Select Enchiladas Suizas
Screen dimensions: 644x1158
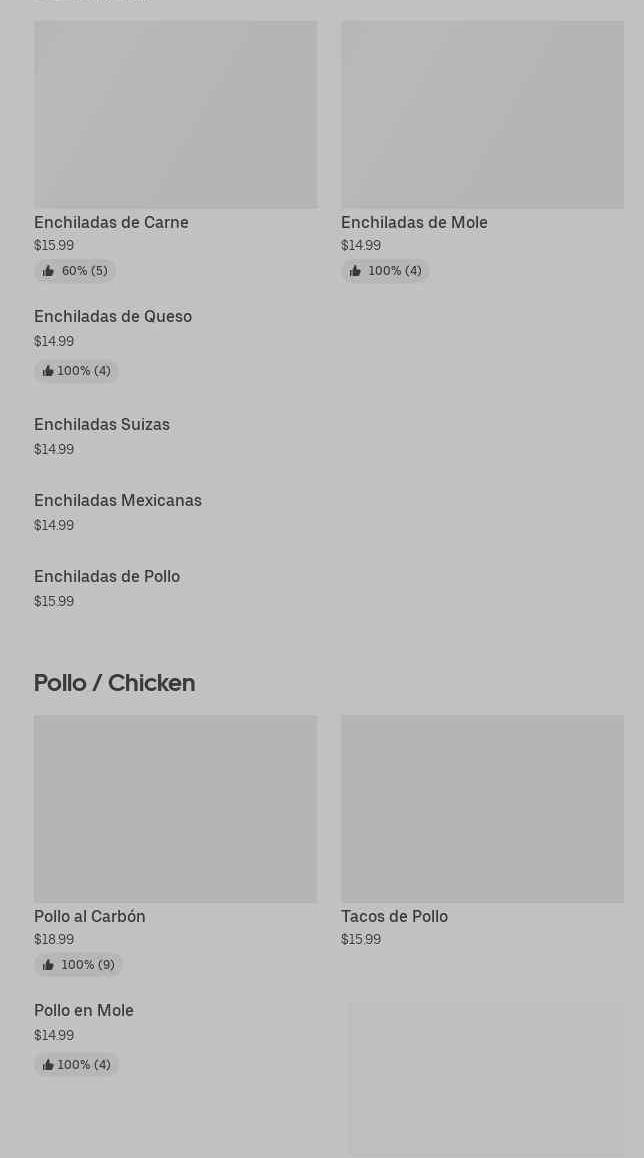tap(102, 425)
